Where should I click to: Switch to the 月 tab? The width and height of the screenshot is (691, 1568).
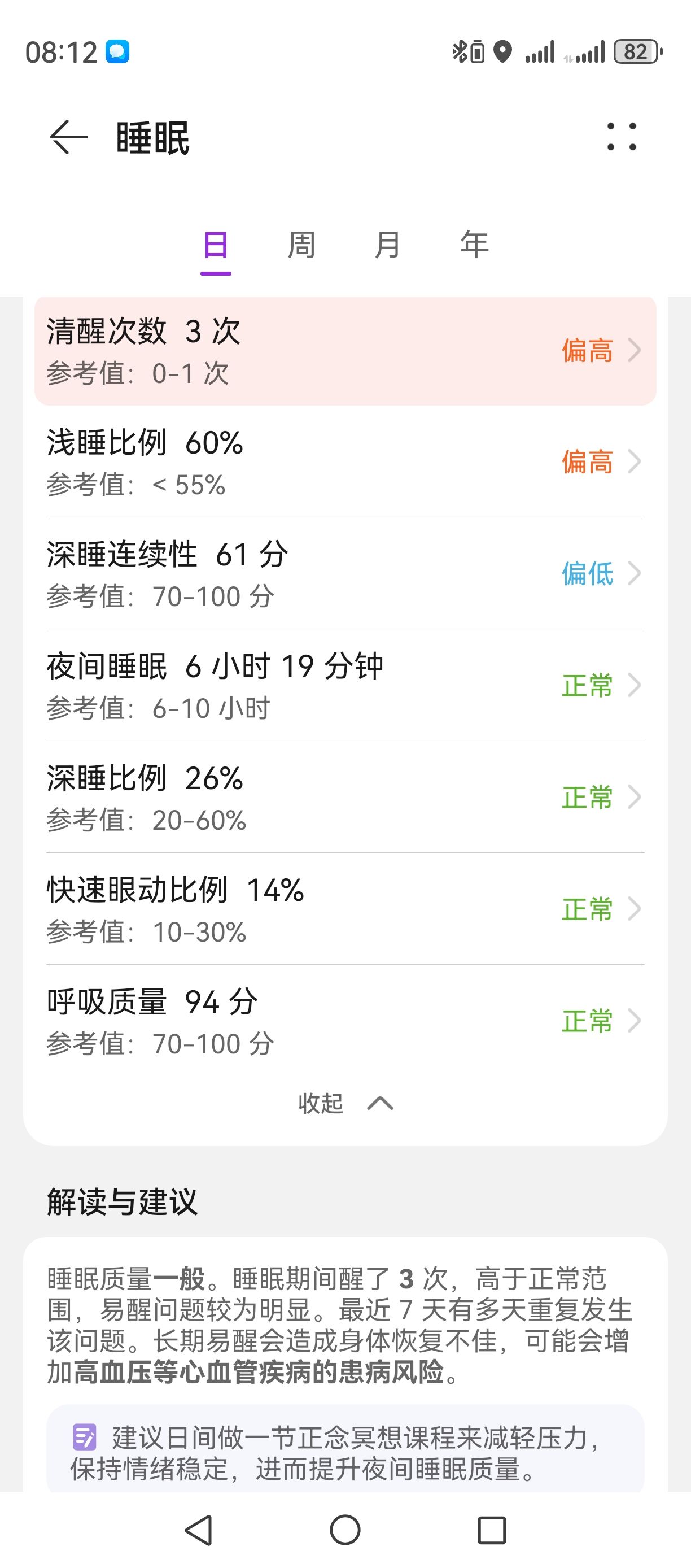(x=387, y=245)
